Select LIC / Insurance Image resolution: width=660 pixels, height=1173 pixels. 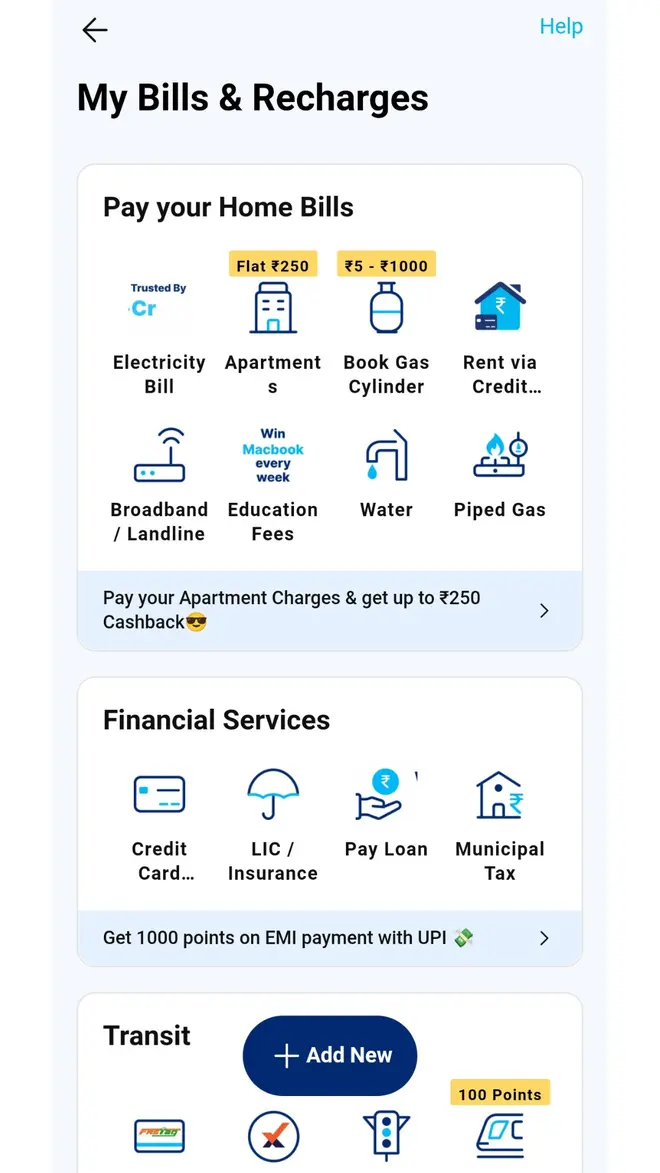pyautogui.click(x=272, y=826)
